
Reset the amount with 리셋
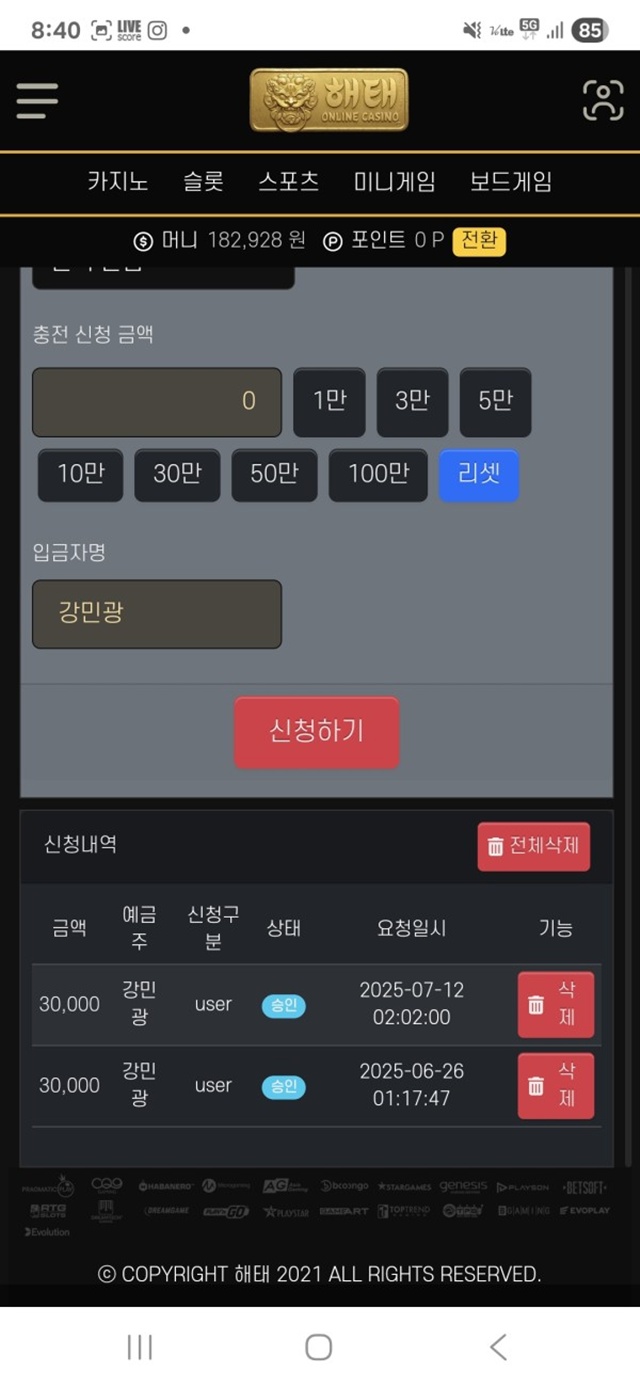[x=479, y=474]
